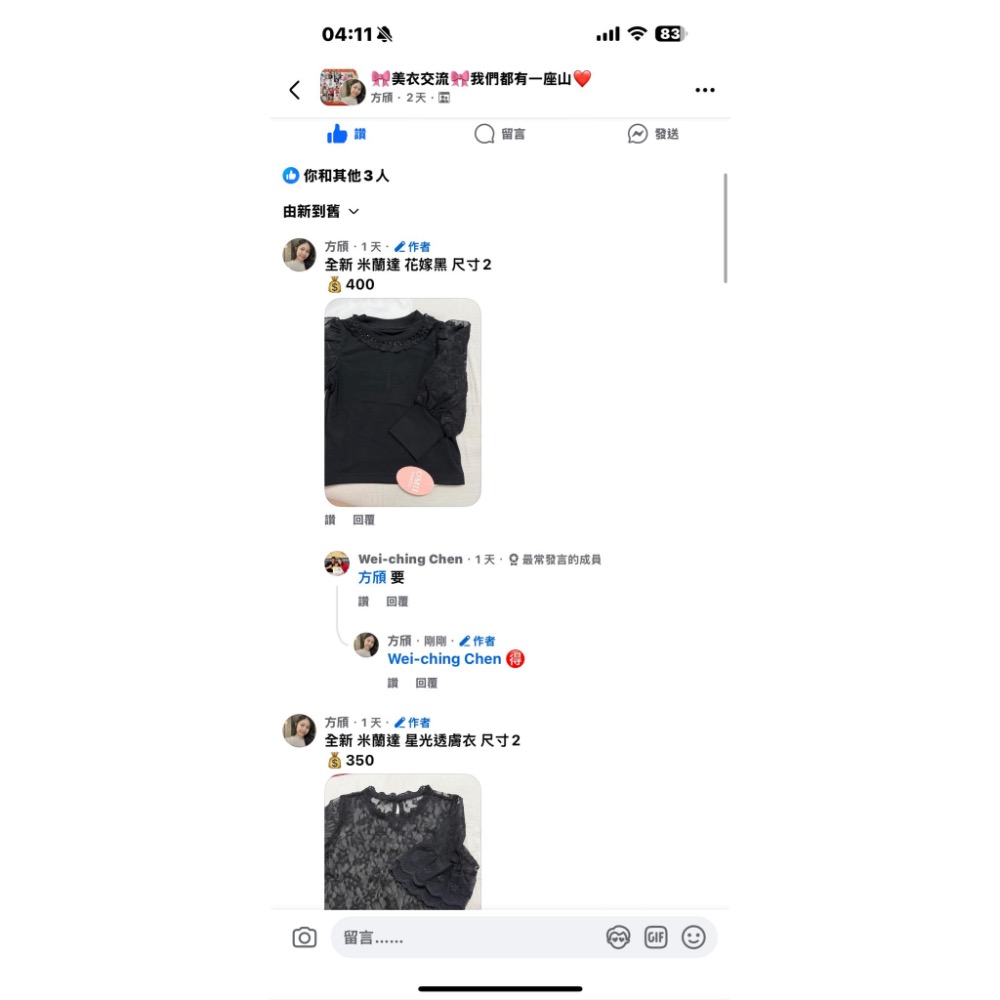The height and width of the screenshot is (1000, 1000).
Task: Tap the 留言 comment button
Action: (x=500, y=134)
